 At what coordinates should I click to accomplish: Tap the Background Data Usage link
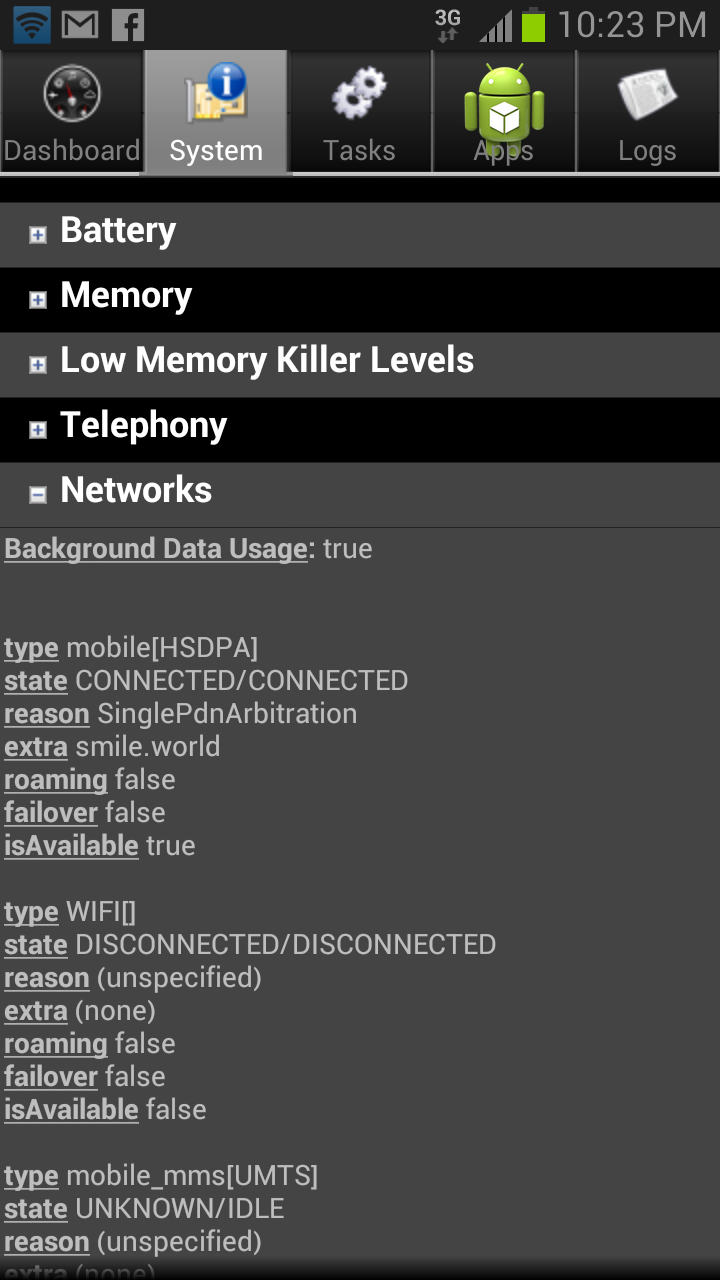[156, 549]
